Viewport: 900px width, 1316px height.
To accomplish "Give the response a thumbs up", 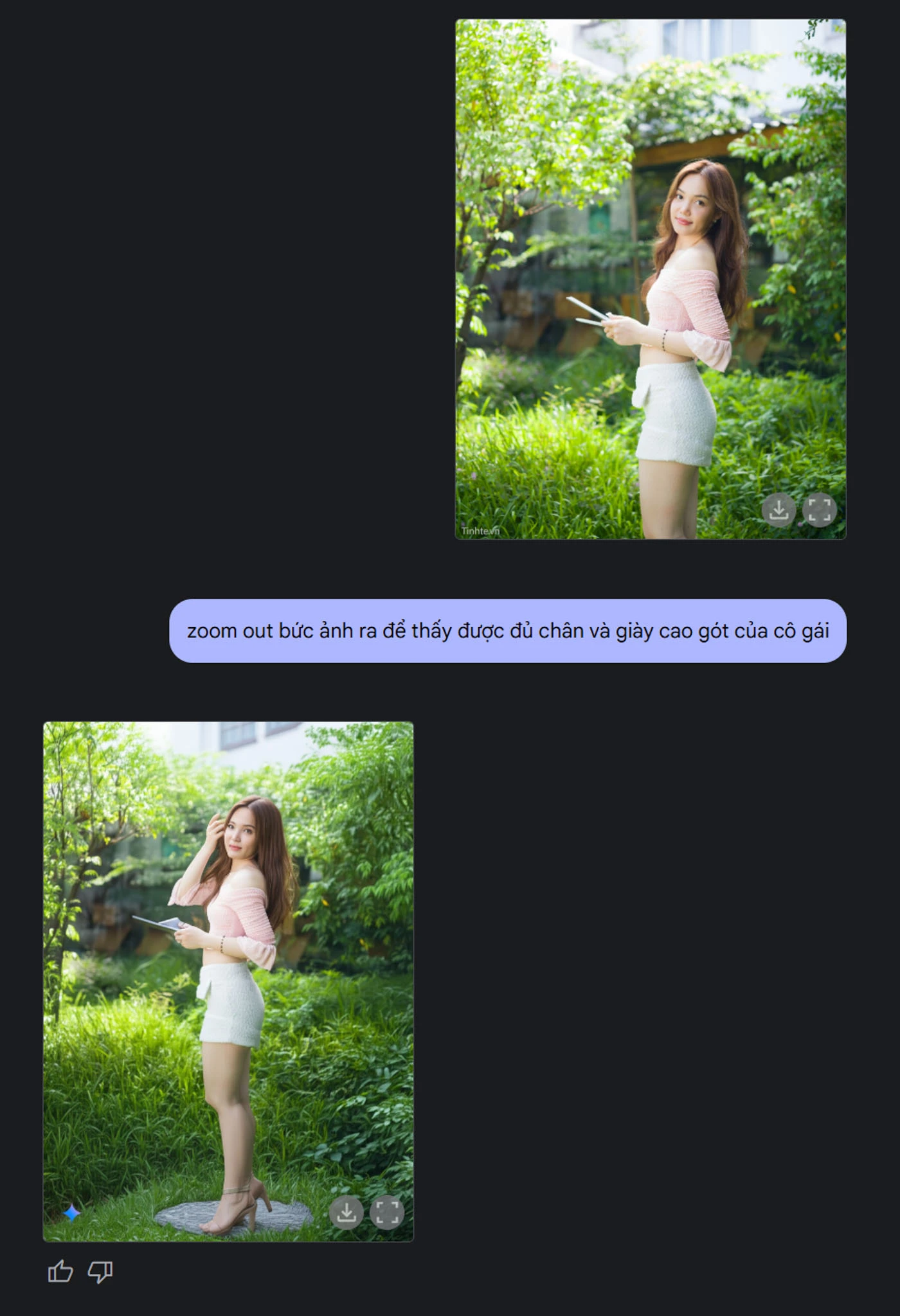I will pos(60,1271).
